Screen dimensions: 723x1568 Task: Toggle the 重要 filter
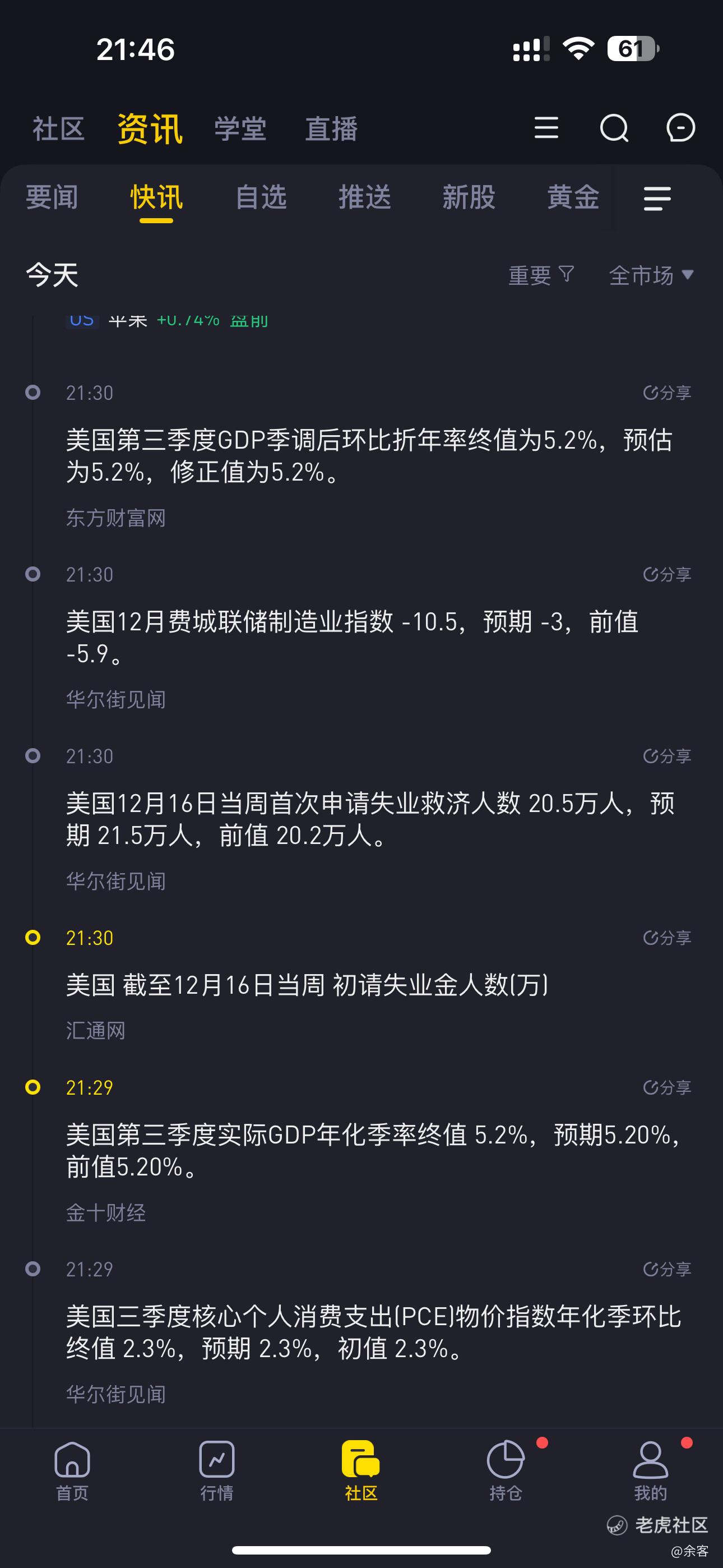pyautogui.click(x=541, y=275)
